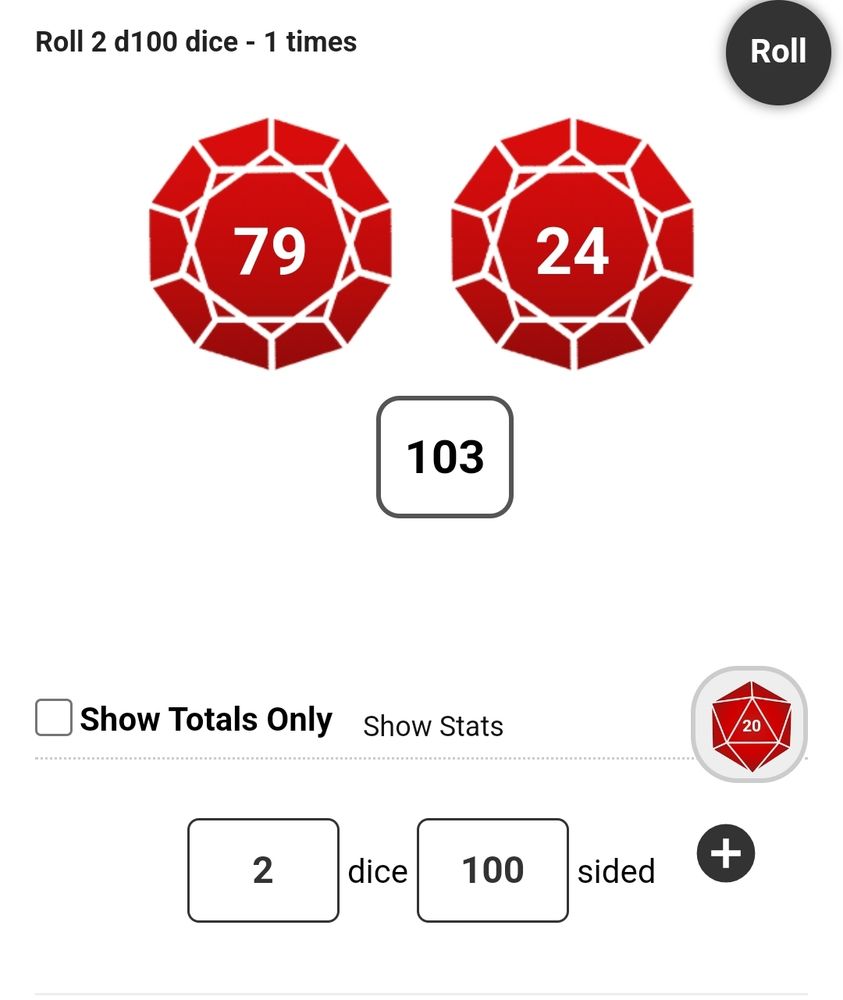Tap the d20 dice icon button
This screenshot has width=843, height=1000.
[750, 724]
